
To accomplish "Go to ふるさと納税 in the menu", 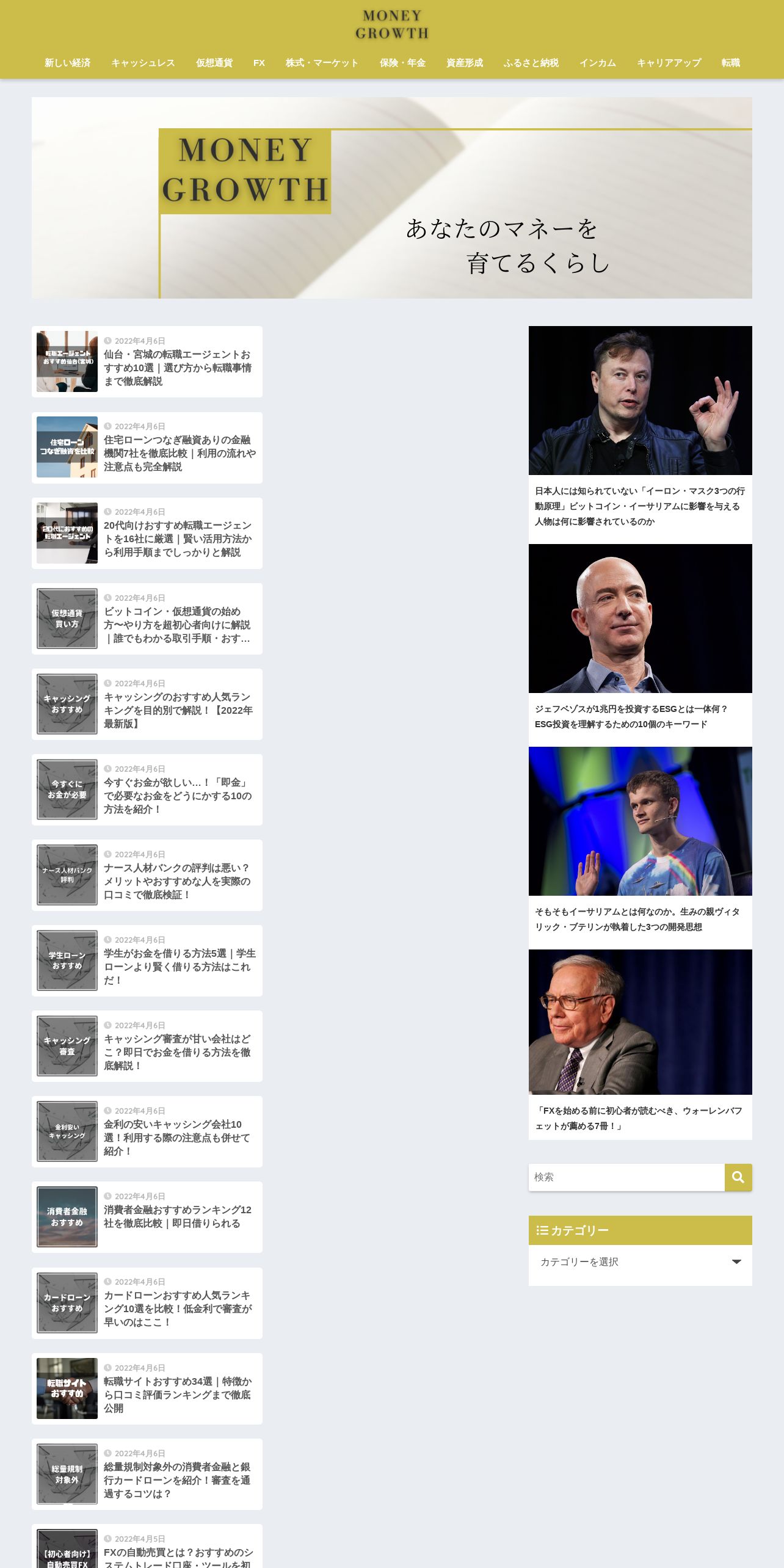I will pos(531,63).
